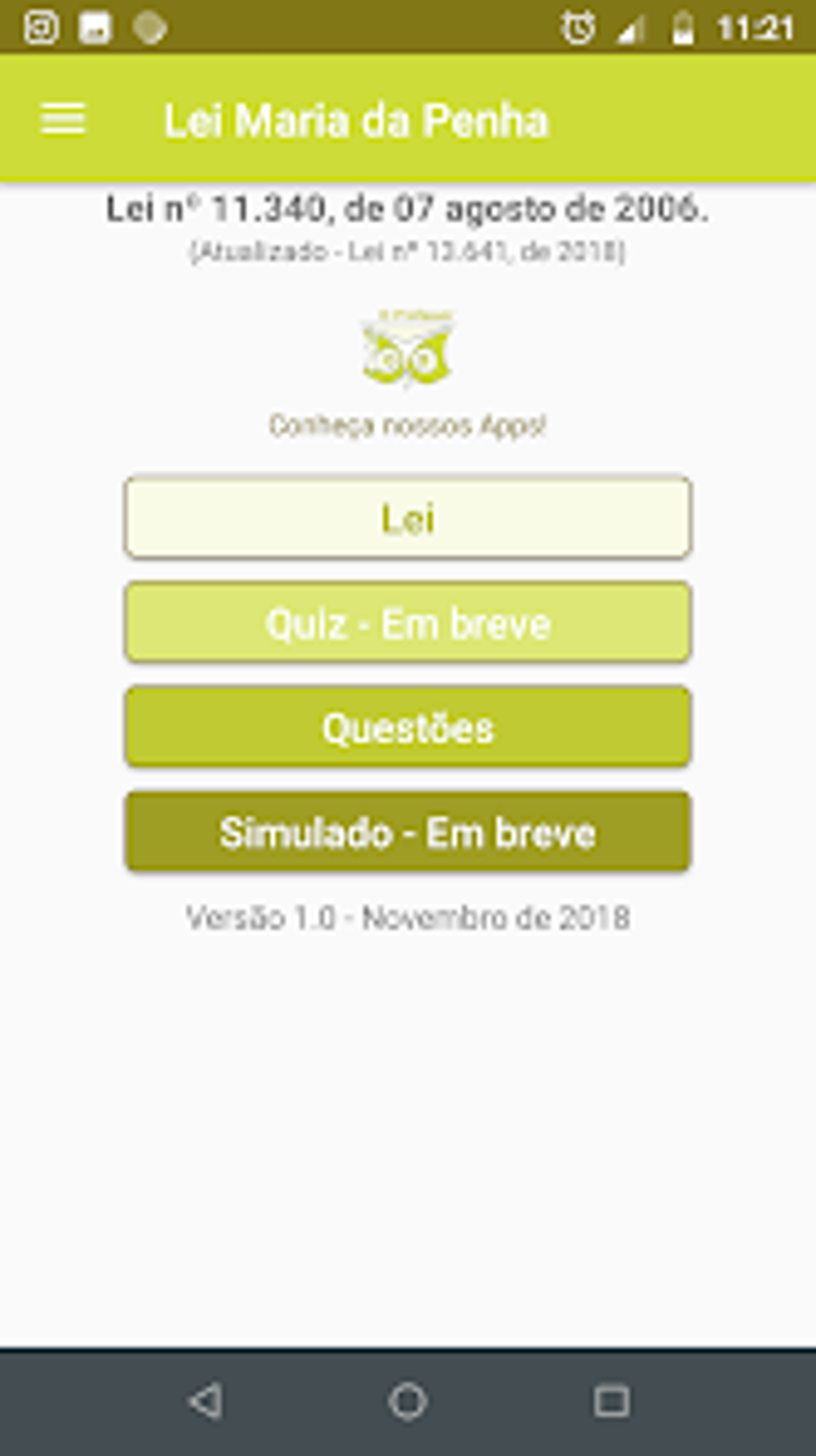Return to the system home screen
The image size is (816, 1456).
[408, 1401]
